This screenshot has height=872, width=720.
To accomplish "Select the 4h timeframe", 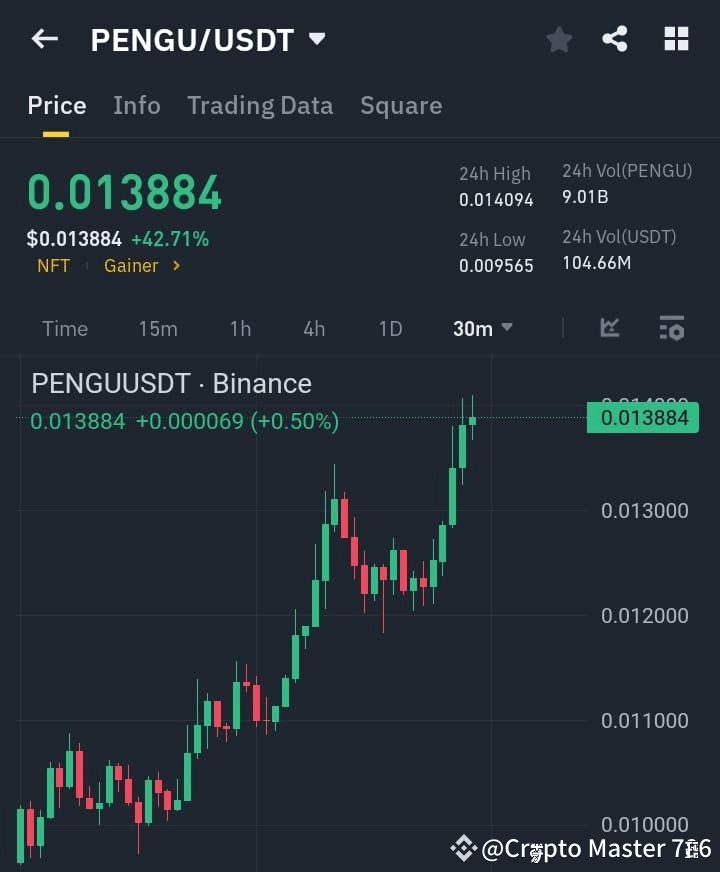I will (x=314, y=328).
